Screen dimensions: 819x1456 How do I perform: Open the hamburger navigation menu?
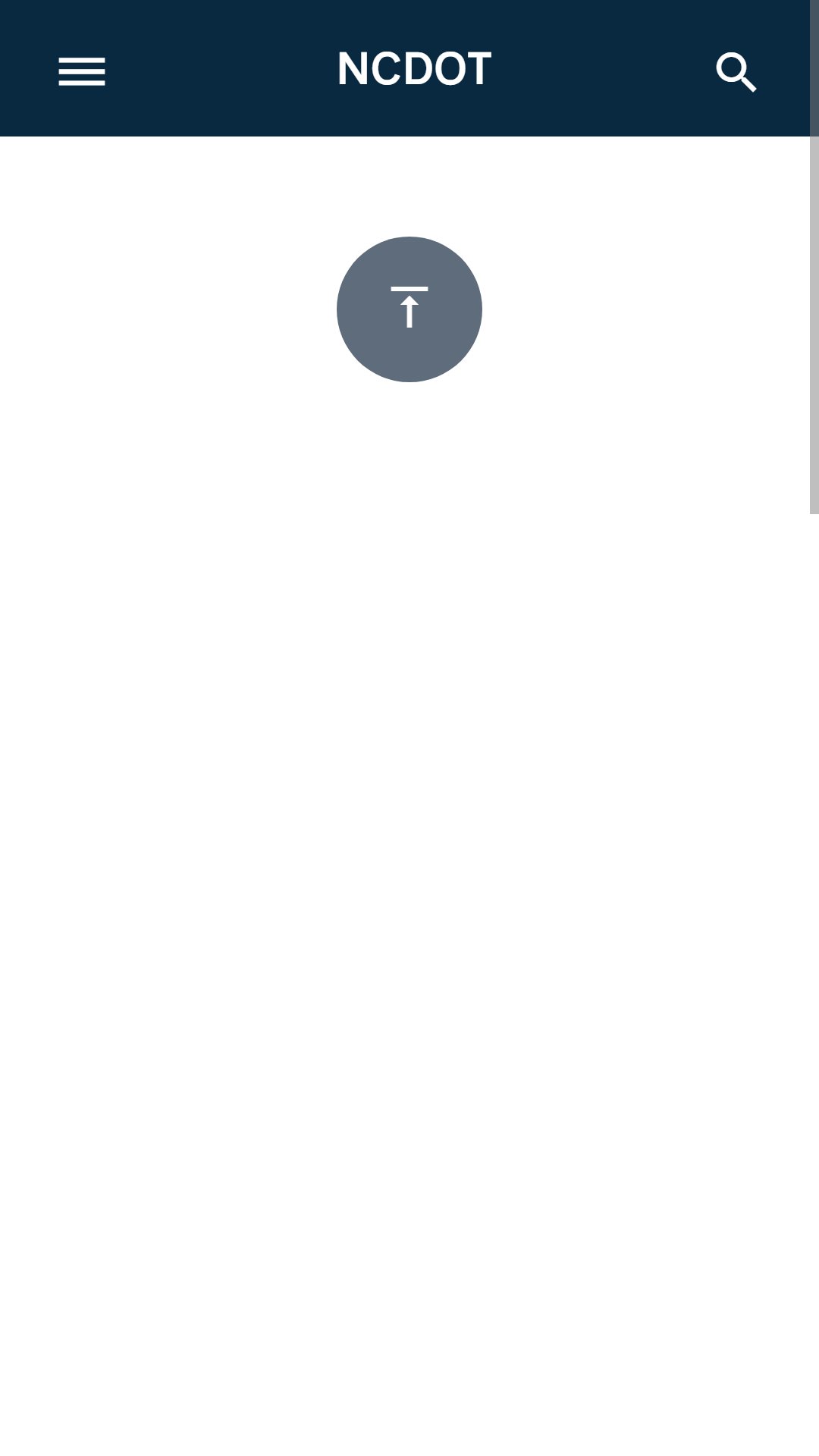[82, 72]
